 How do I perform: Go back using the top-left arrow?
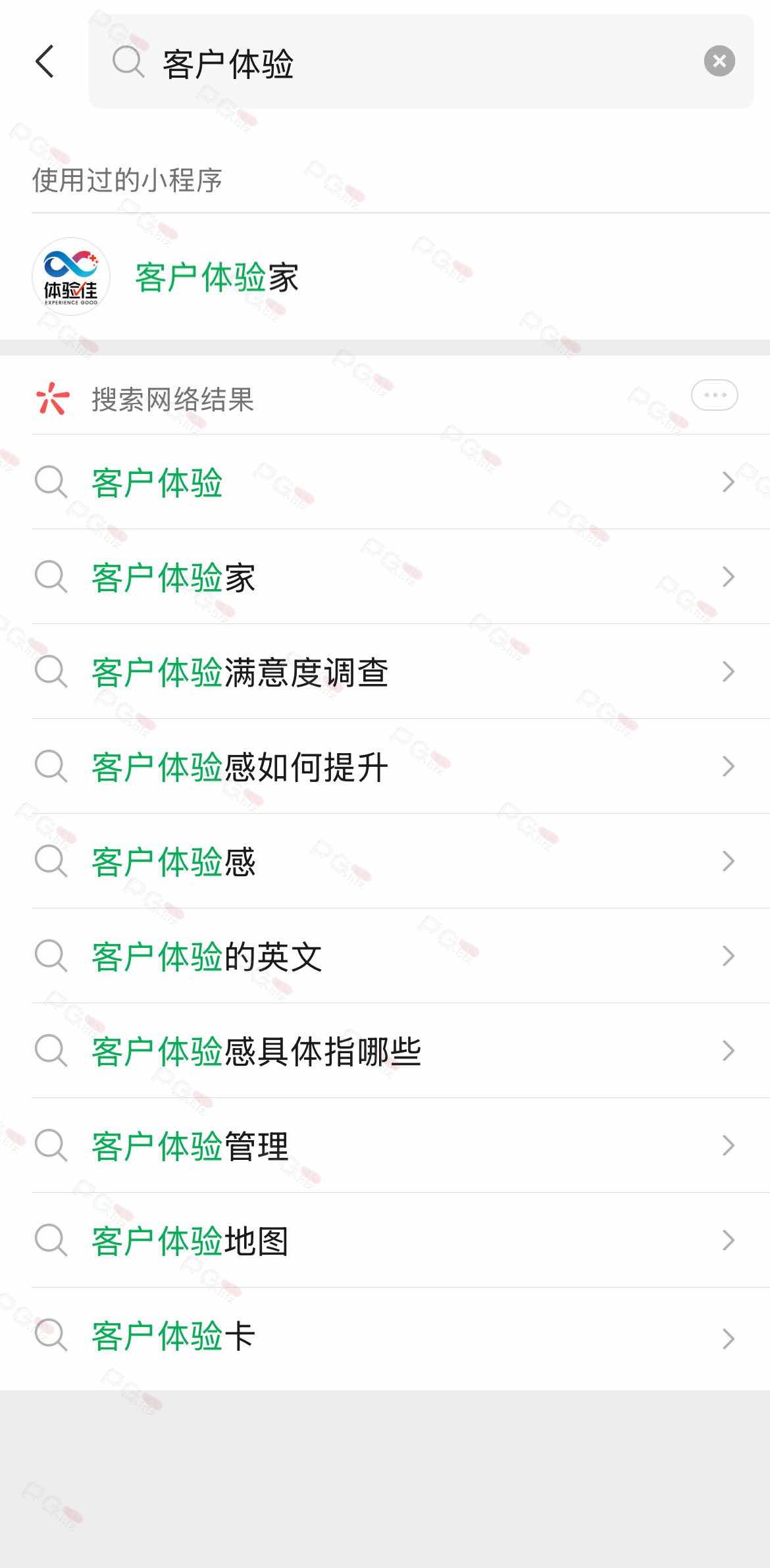click(x=45, y=62)
